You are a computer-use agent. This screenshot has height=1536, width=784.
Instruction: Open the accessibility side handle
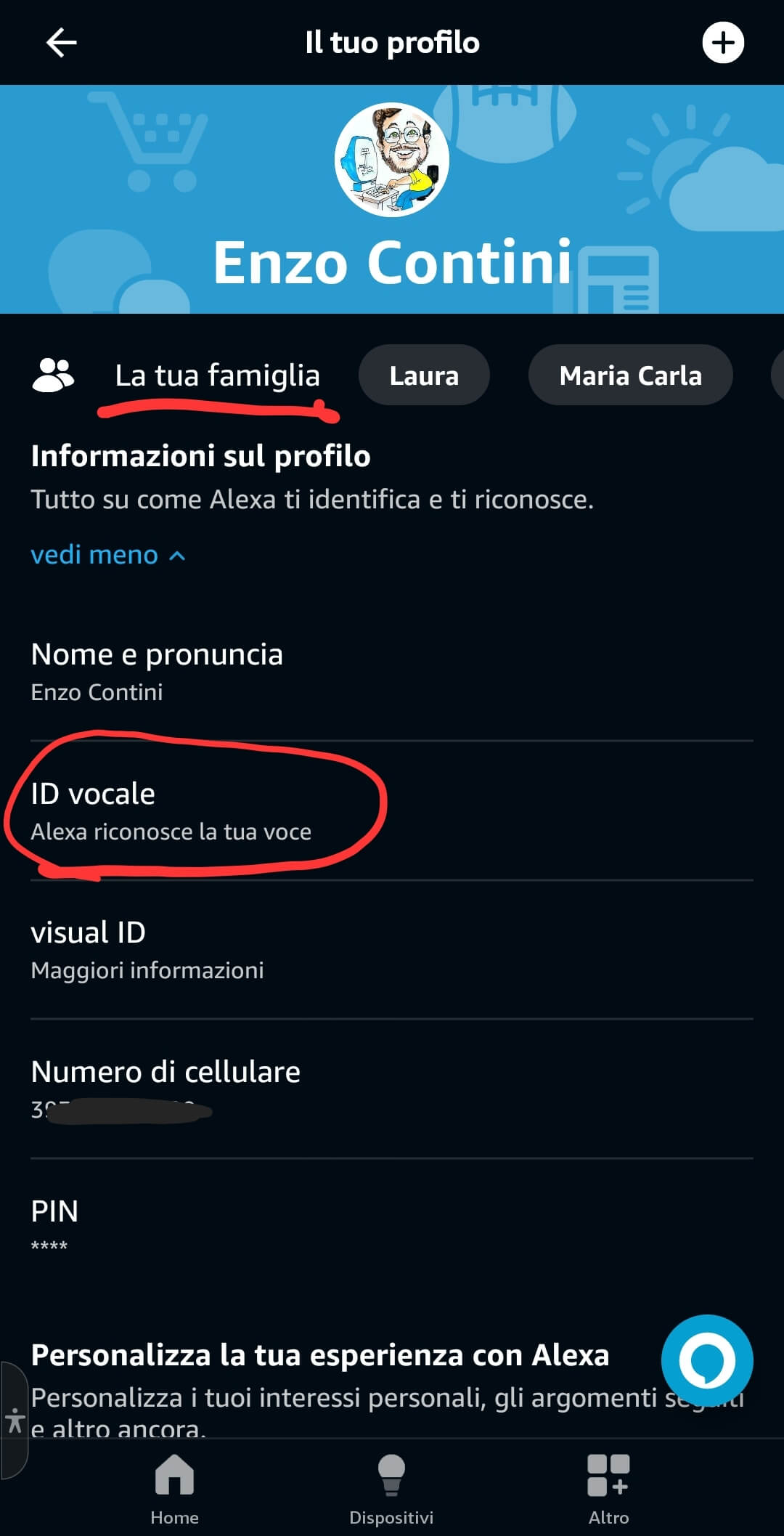pos(14,1420)
